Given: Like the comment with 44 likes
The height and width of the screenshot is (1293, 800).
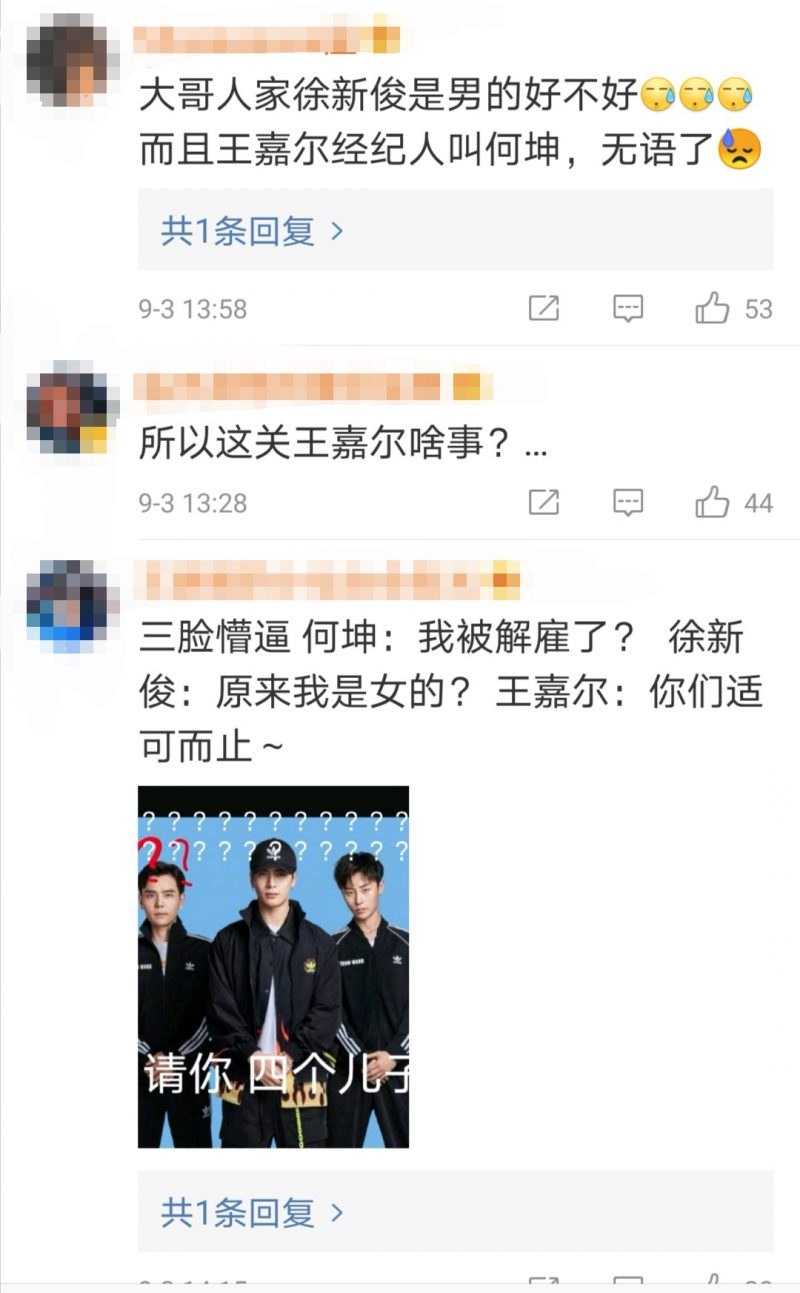Looking at the screenshot, I should [x=713, y=502].
